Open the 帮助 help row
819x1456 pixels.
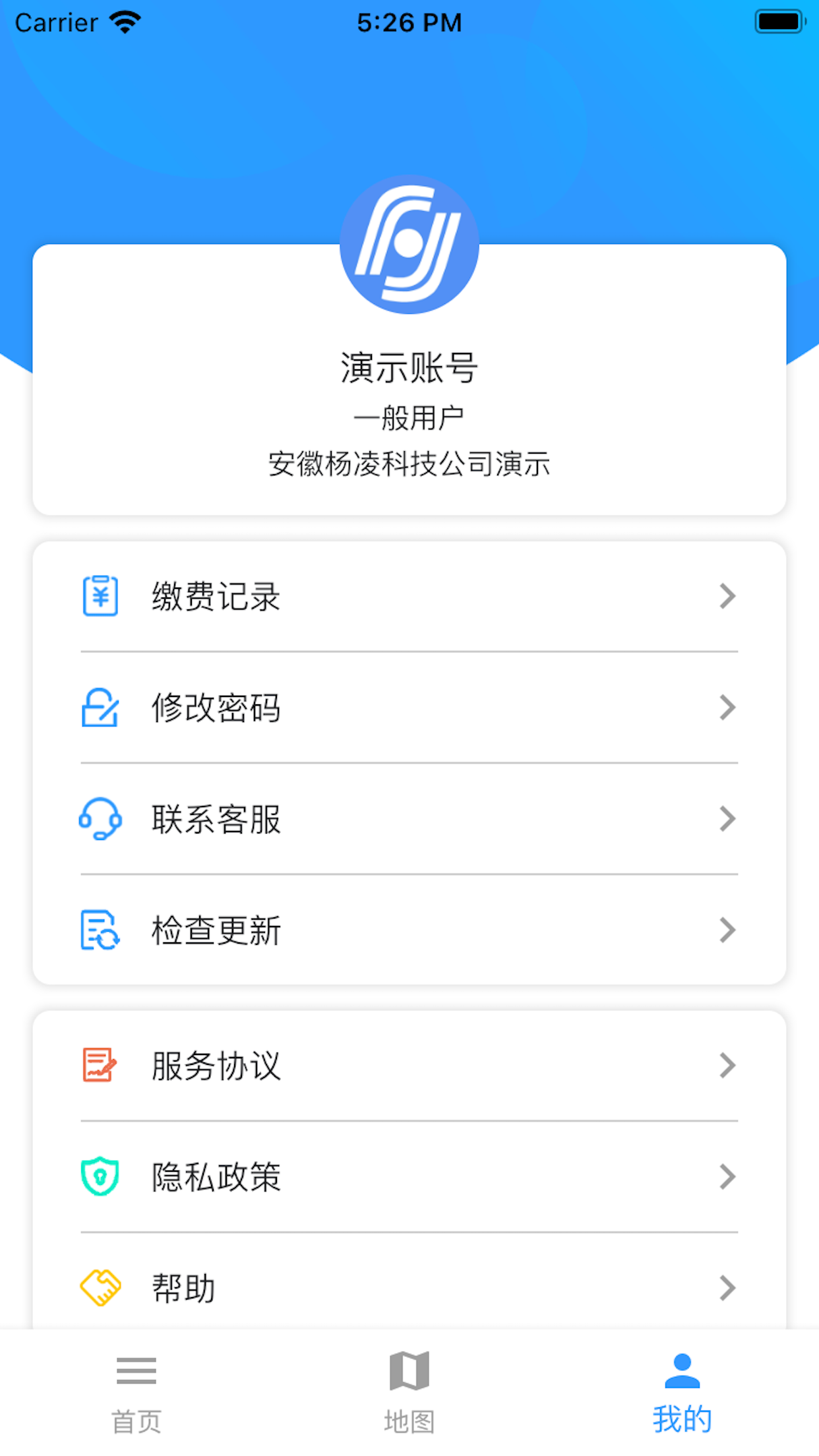409,1287
